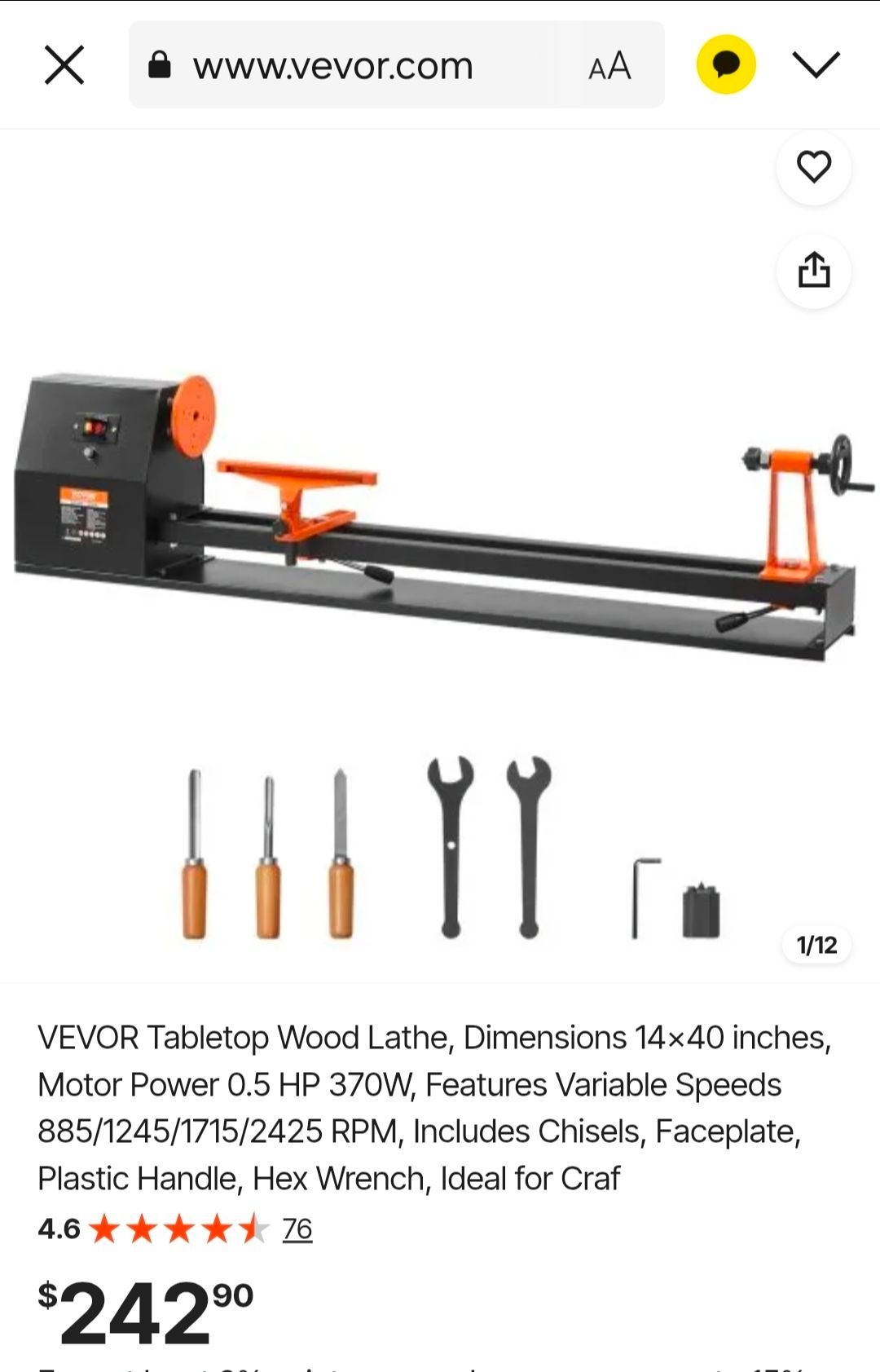Image resolution: width=880 pixels, height=1372 pixels.
Task: Add the lathe to wishlist with heart
Action: coord(814,167)
